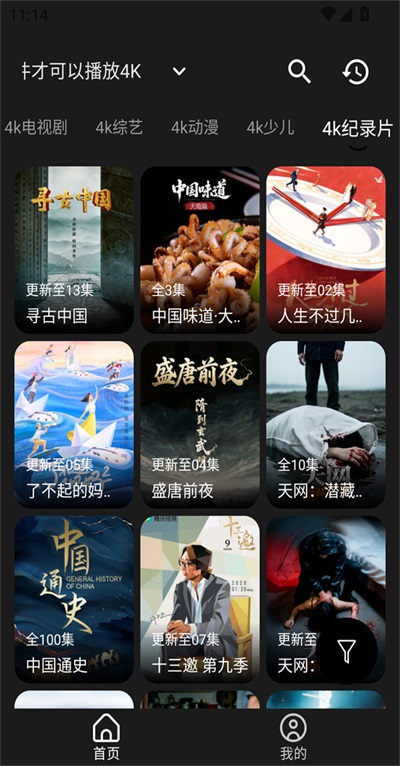Open the 中国通史 card

click(x=74, y=599)
